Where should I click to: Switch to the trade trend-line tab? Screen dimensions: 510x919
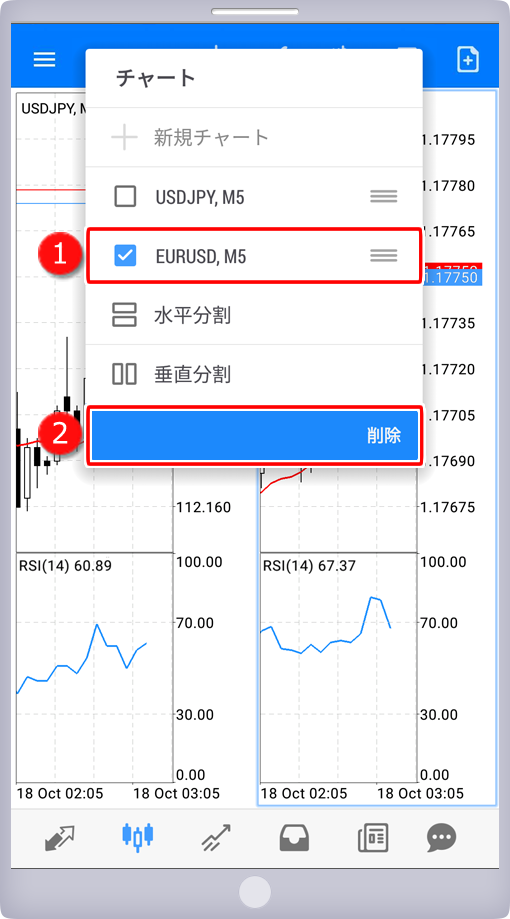(x=216, y=838)
